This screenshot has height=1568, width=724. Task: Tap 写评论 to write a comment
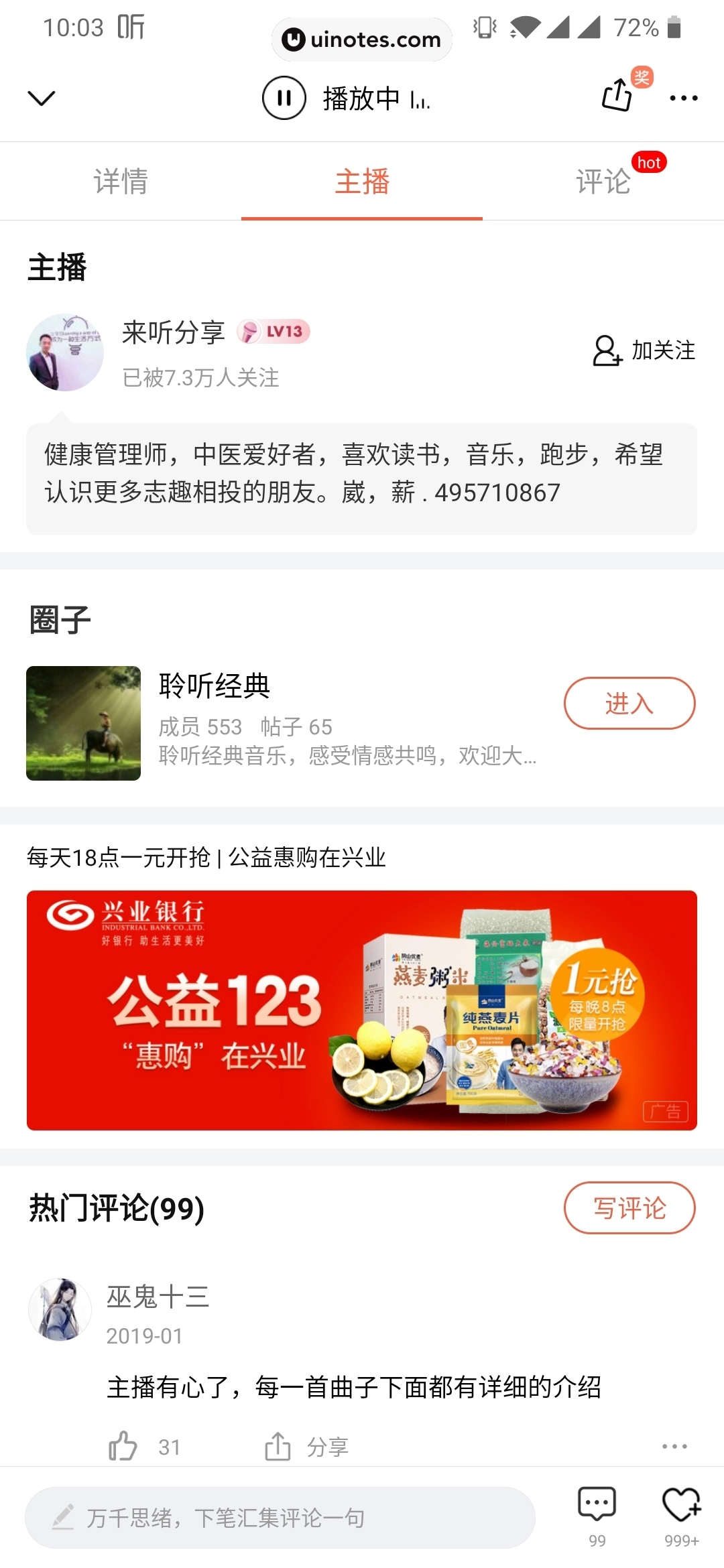(x=629, y=1207)
